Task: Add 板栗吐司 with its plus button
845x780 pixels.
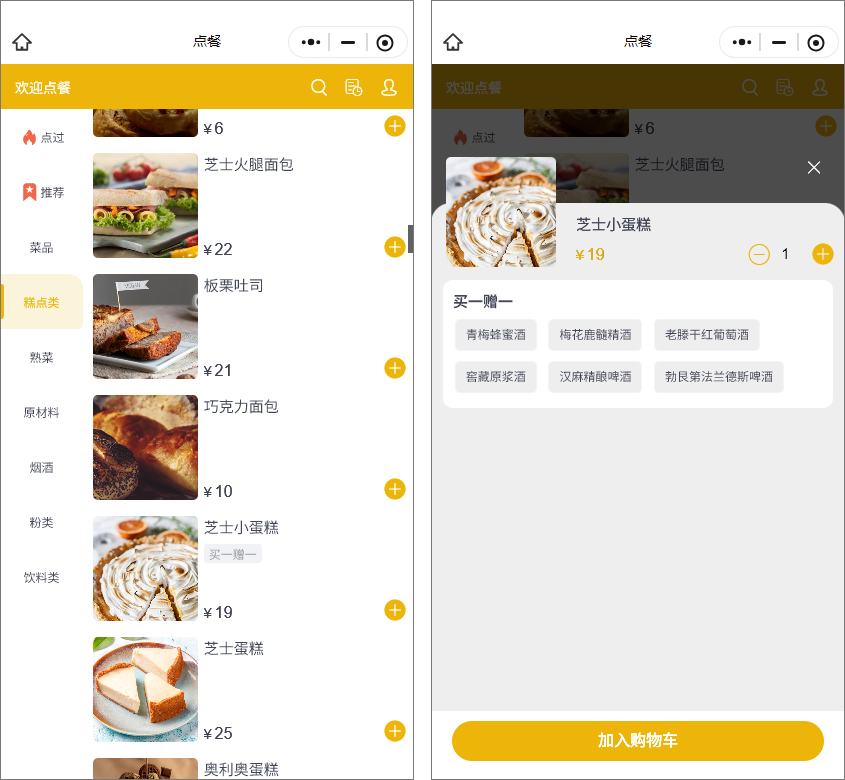Action: tap(395, 368)
